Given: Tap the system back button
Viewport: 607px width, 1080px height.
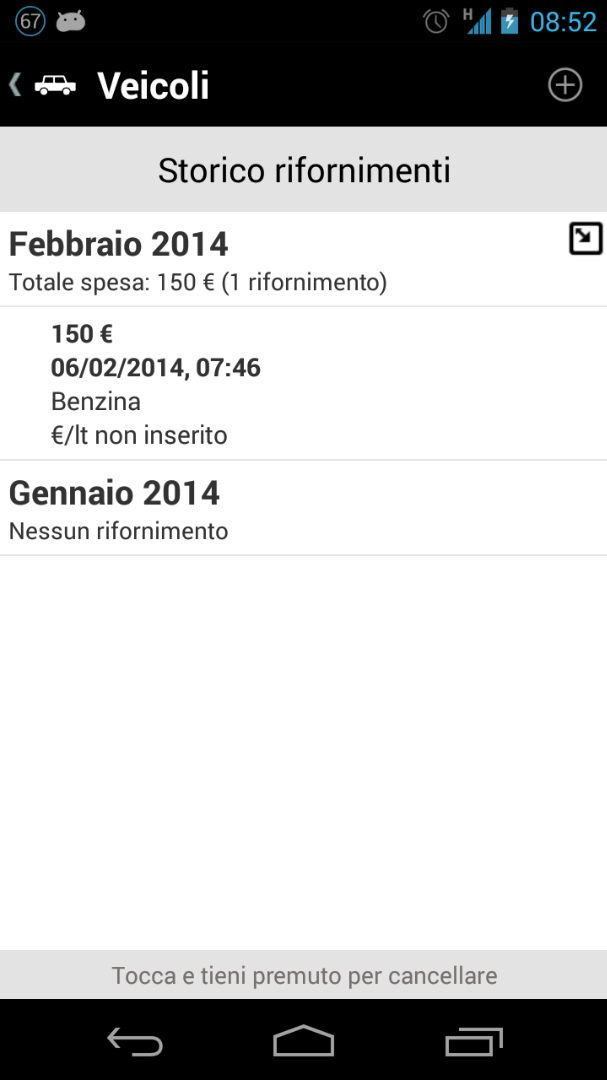Looking at the screenshot, I should (135, 1040).
